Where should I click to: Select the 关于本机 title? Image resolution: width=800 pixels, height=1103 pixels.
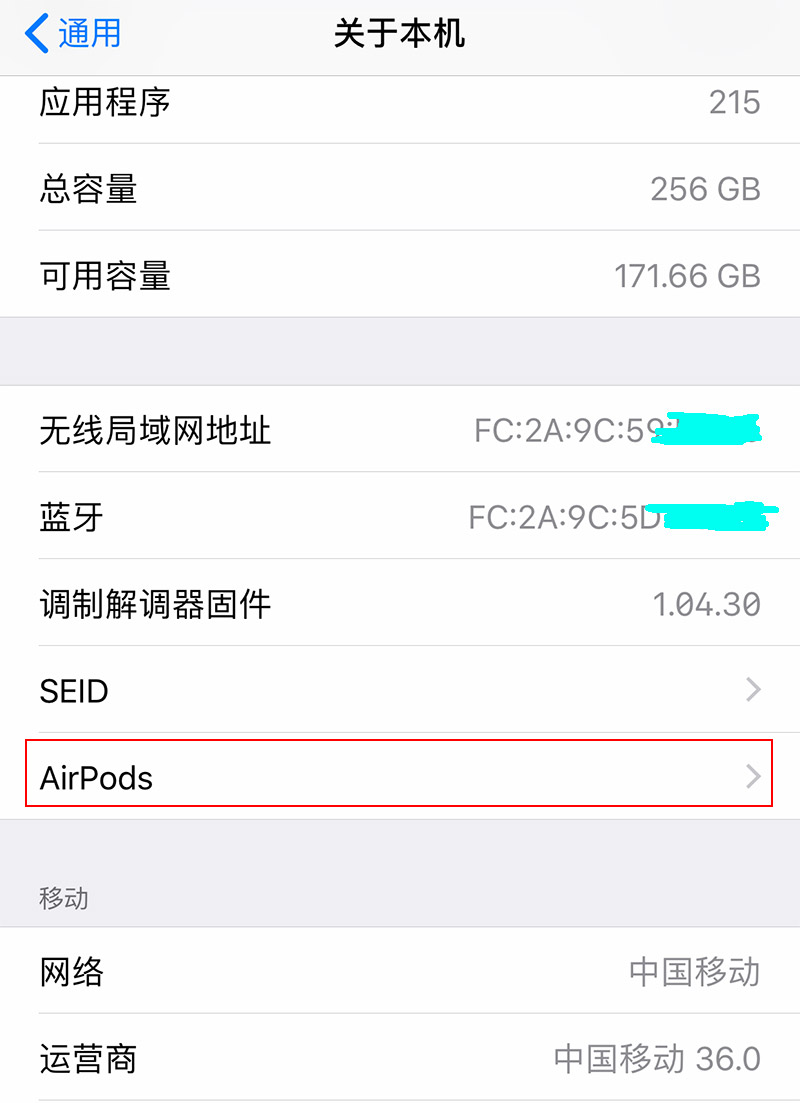[x=398, y=33]
